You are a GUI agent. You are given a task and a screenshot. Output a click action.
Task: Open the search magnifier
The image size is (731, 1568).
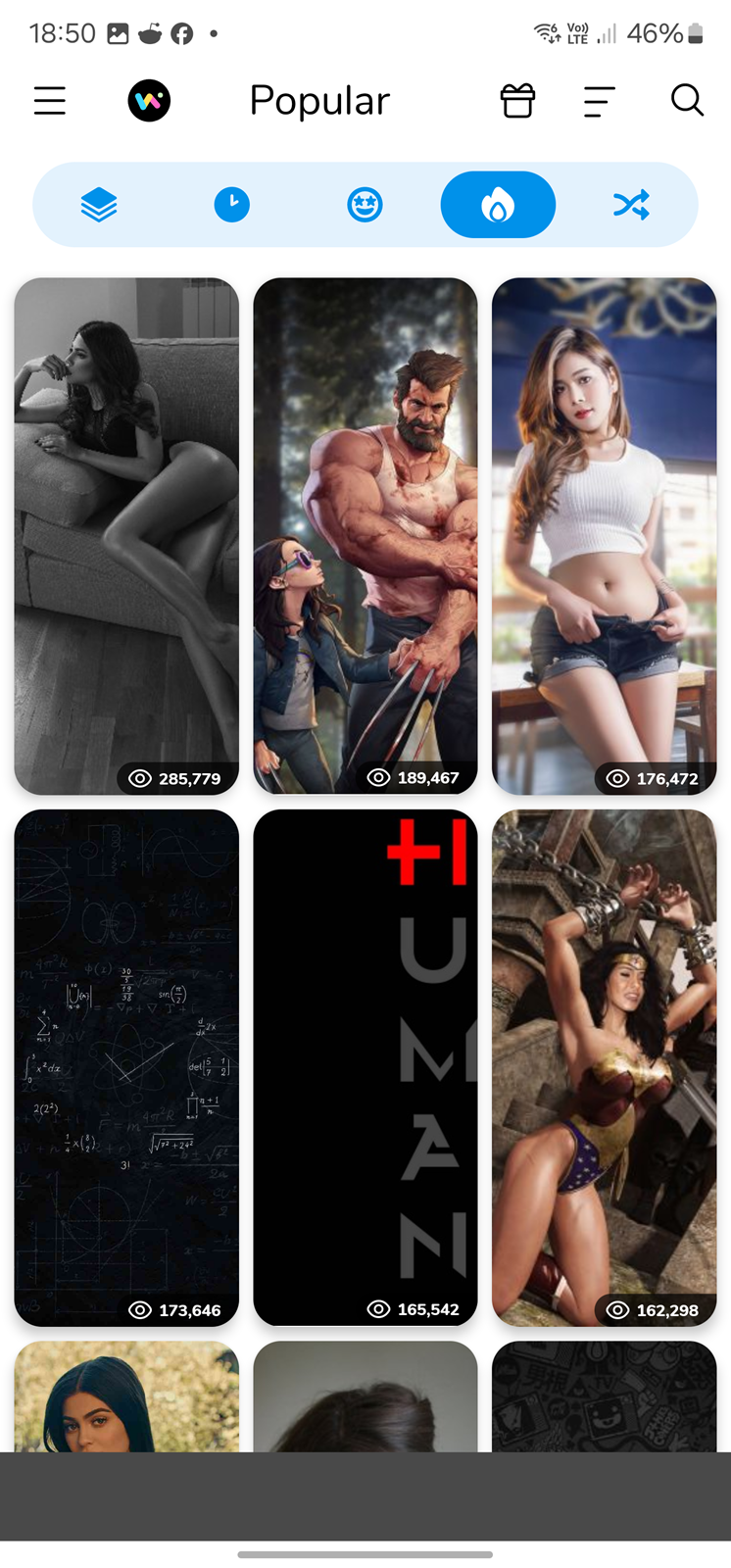(x=687, y=100)
